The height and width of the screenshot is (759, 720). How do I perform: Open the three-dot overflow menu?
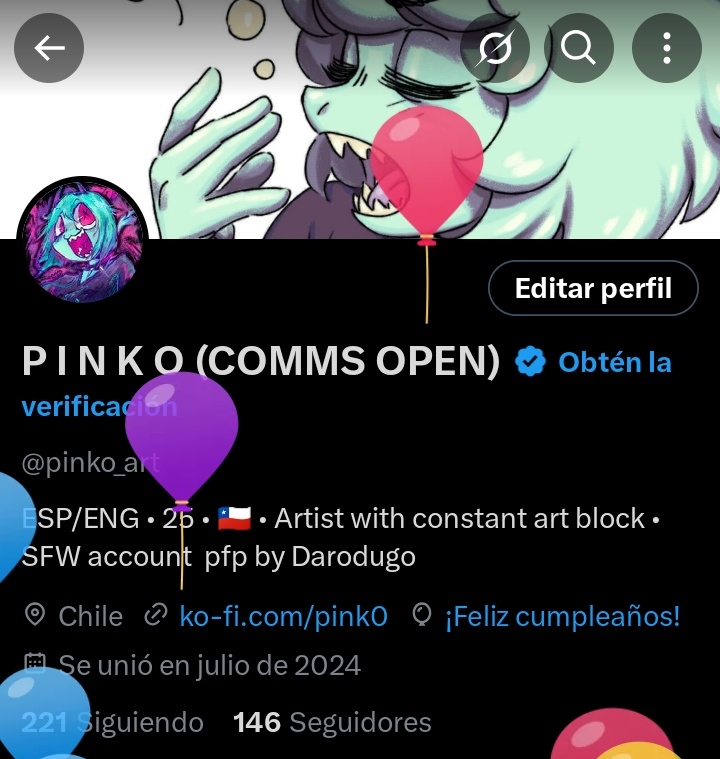point(666,48)
